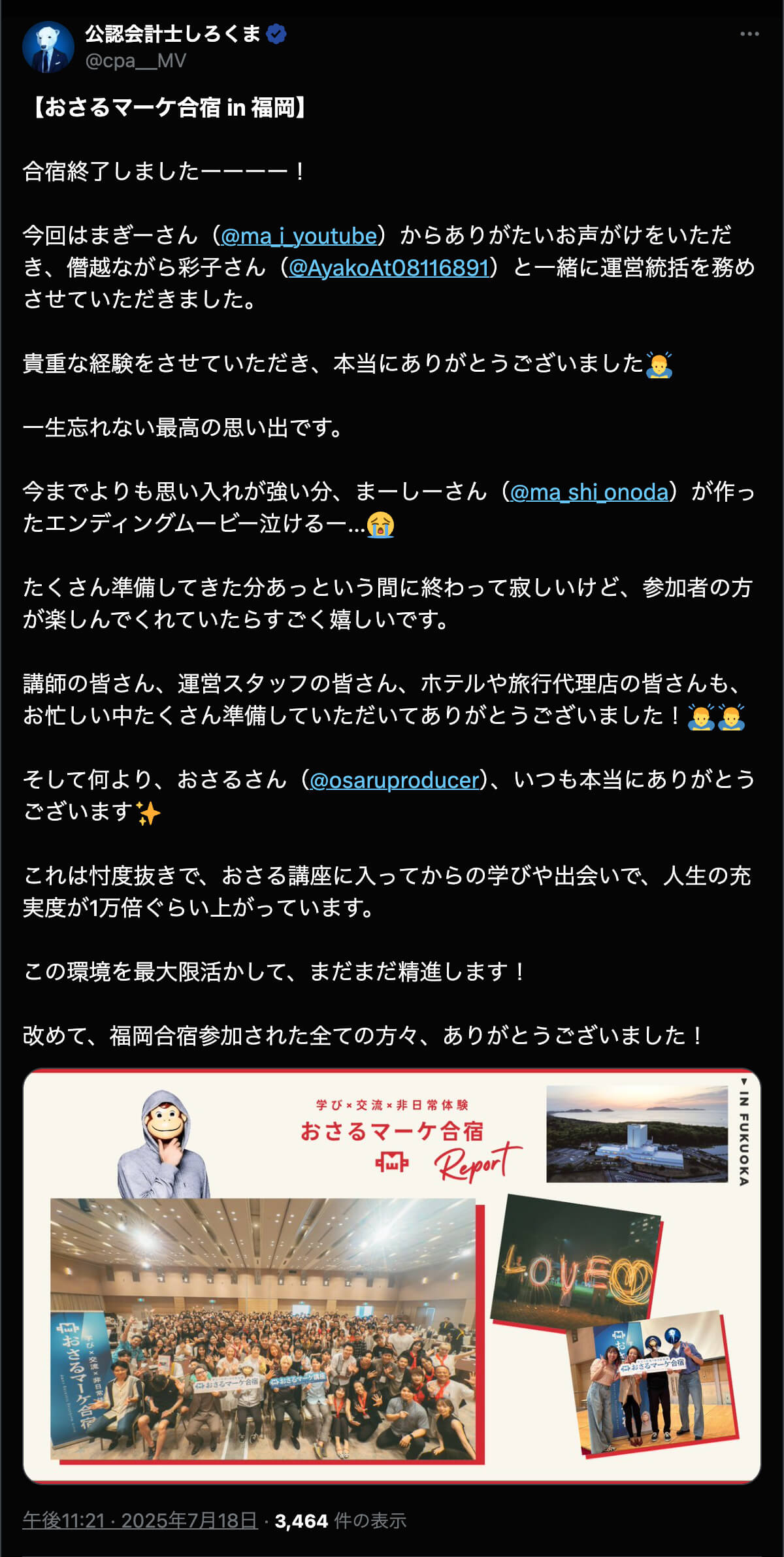
Task: Open the @AyakoAt08116891 mention link
Action: [389, 268]
